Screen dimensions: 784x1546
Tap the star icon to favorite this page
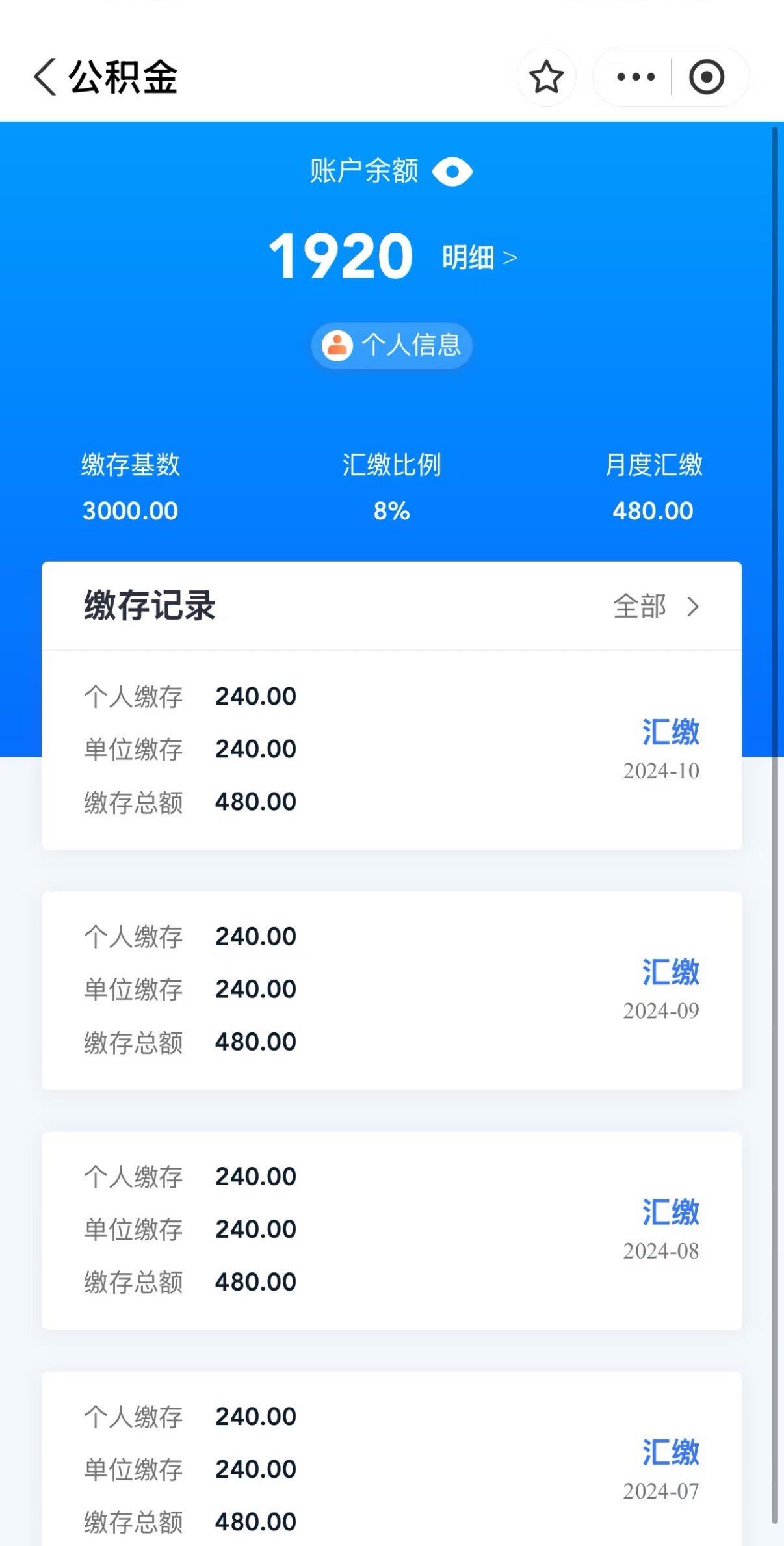pos(546,76)
